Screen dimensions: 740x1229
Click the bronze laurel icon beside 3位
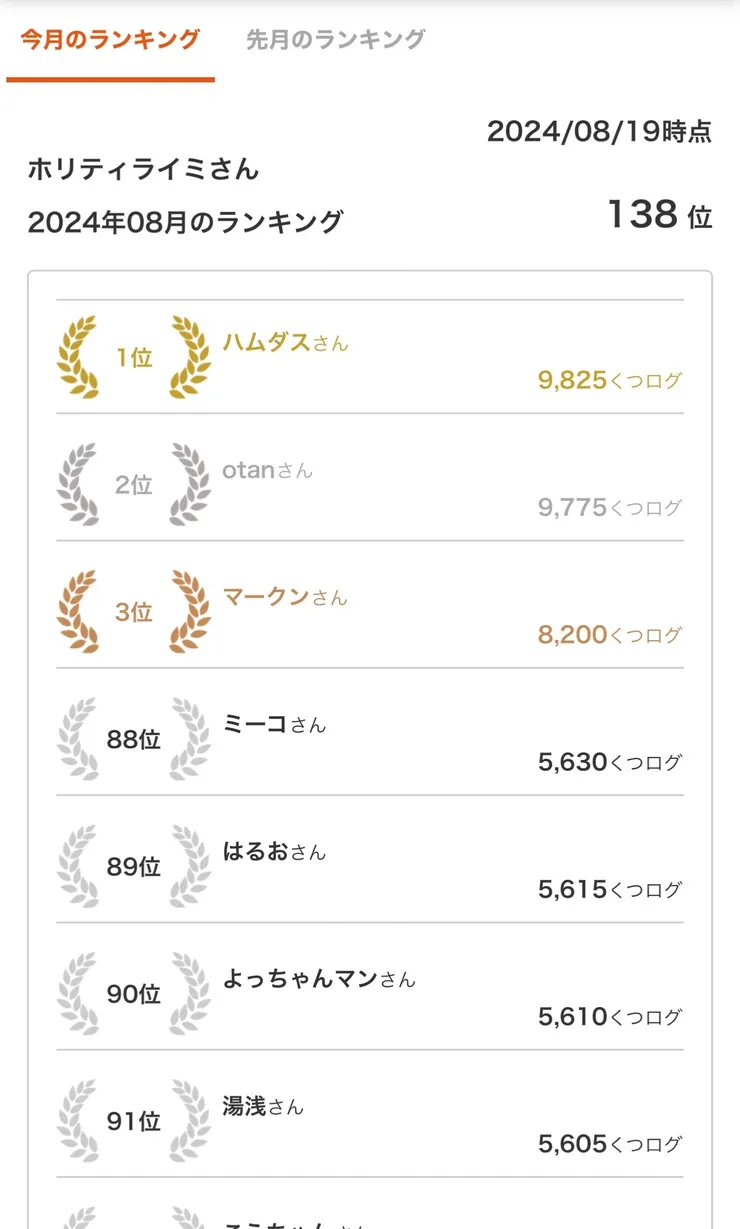(79, 611)
